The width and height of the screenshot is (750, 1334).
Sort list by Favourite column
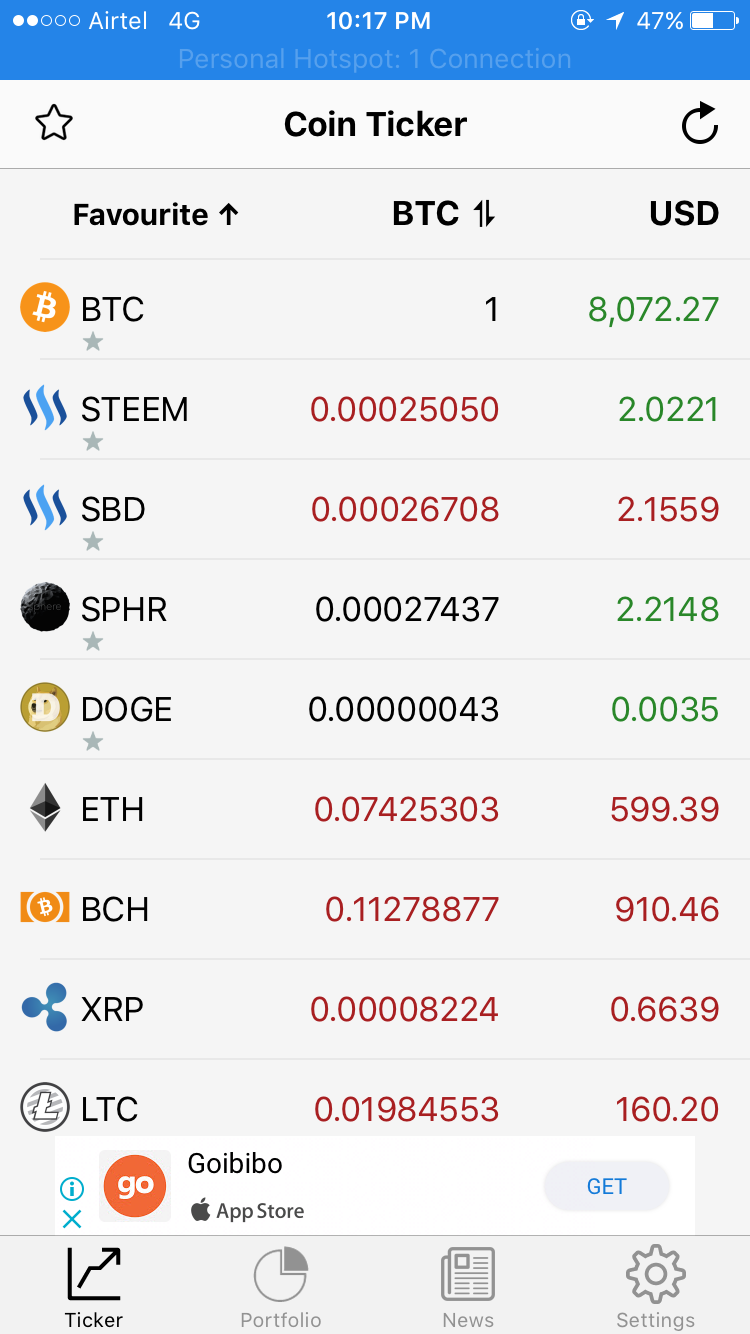click(156, 214)
